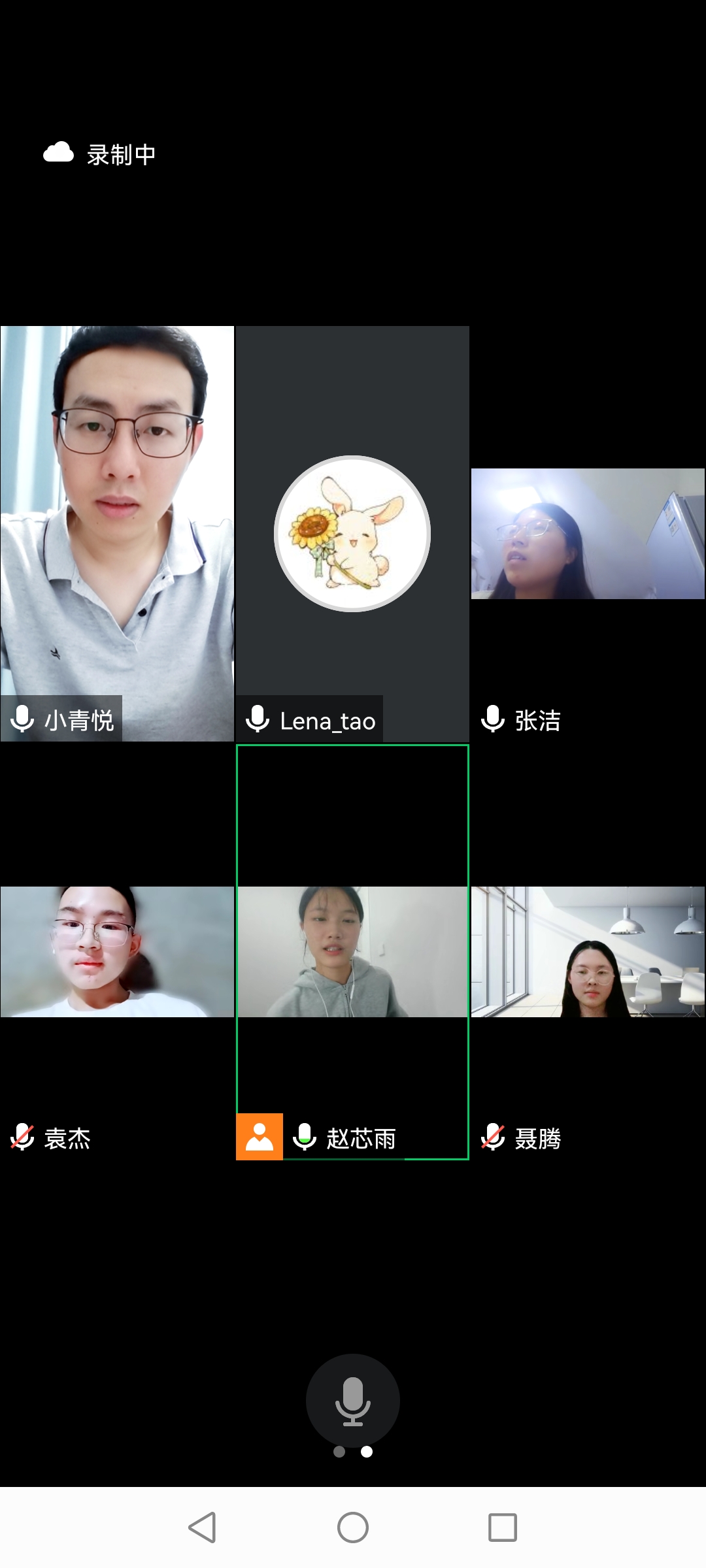
Task: Select 袁杰's video tile
Action: click(117, 951)
